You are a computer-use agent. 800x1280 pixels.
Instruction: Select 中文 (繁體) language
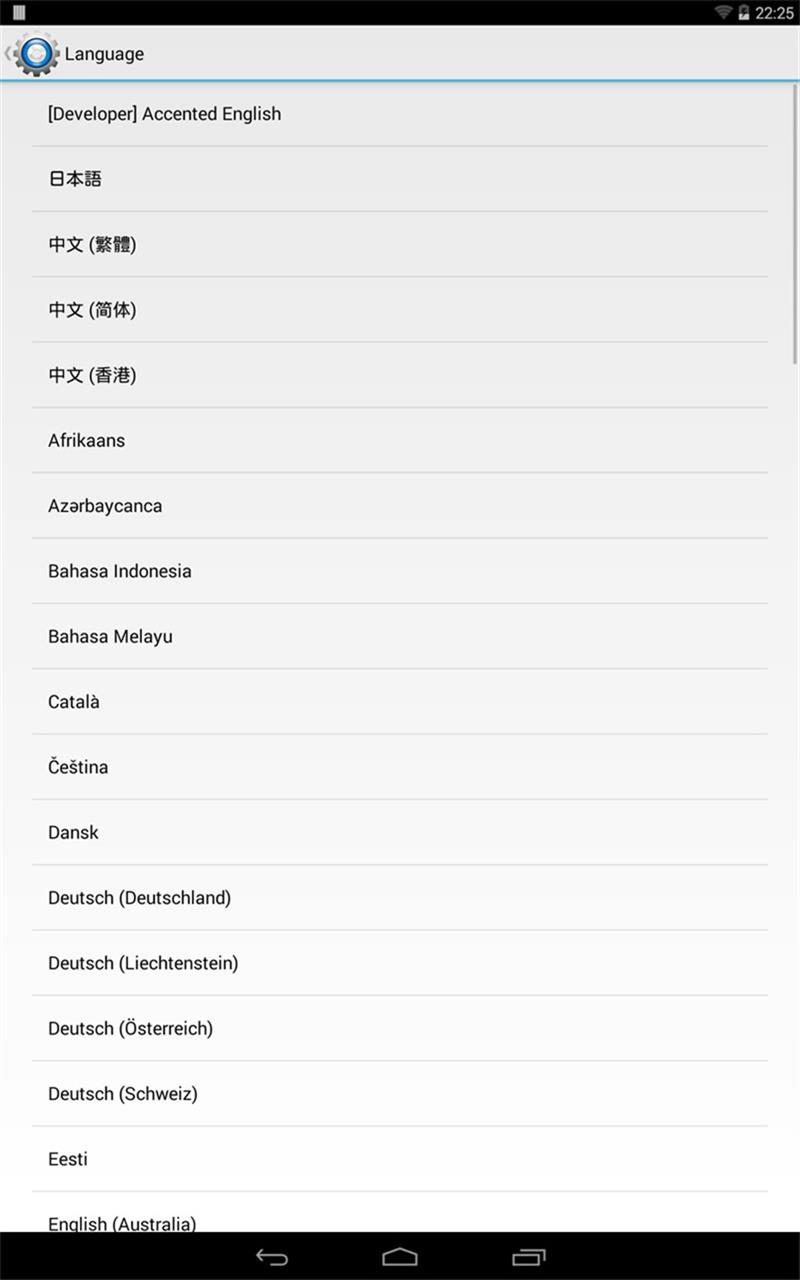click(x=92, y=244)
